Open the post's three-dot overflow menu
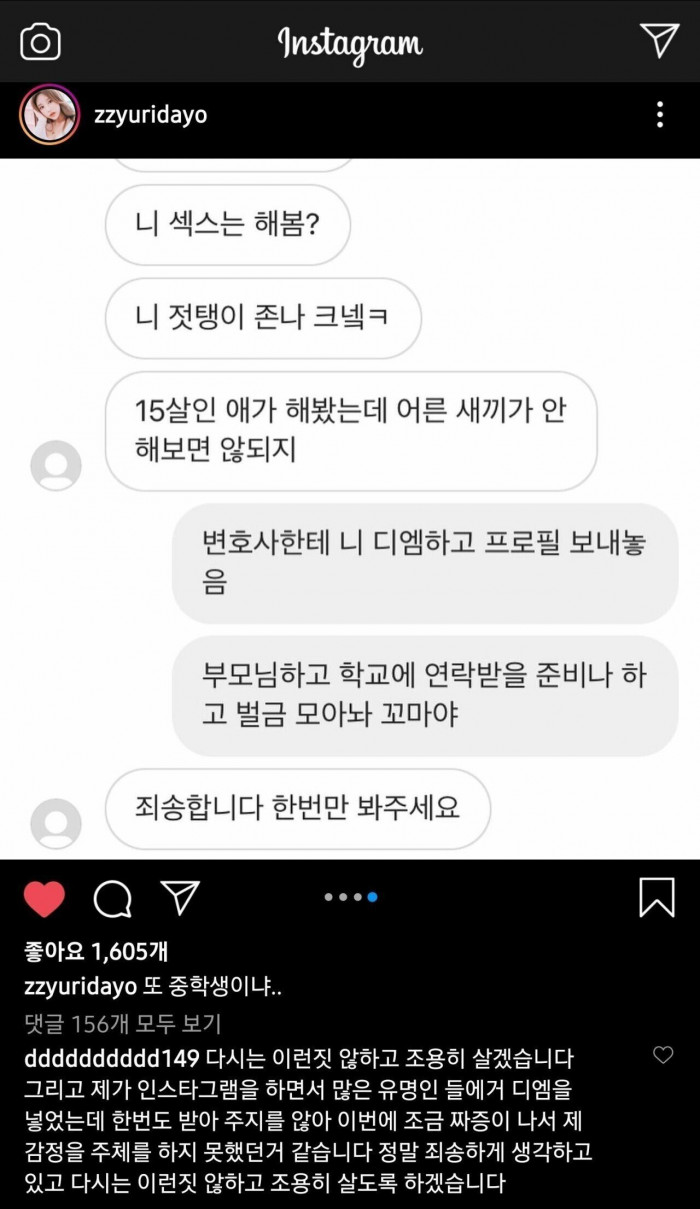 tap(659, 115)
